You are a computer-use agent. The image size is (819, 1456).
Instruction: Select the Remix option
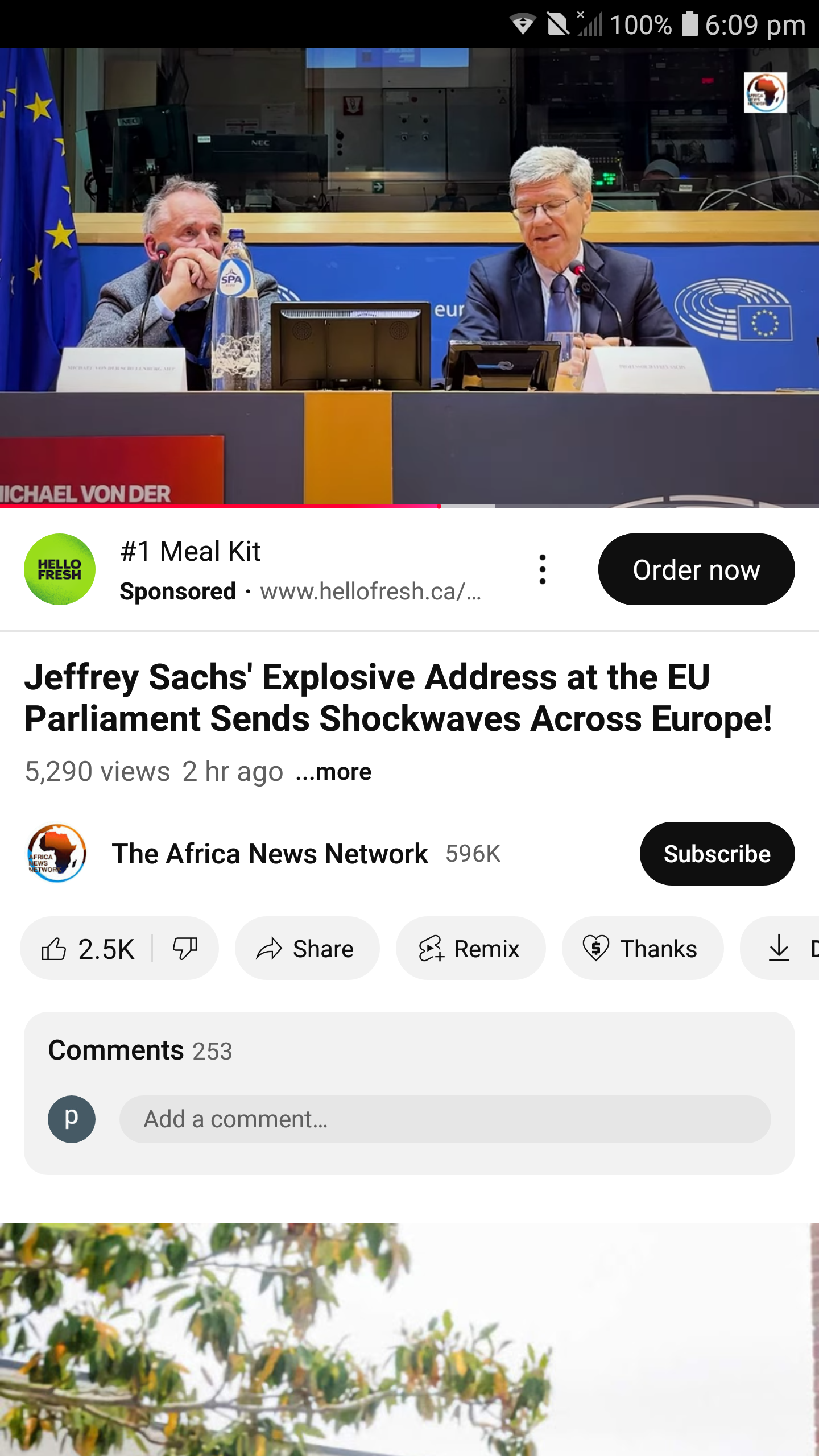click(x=470, y=949)
